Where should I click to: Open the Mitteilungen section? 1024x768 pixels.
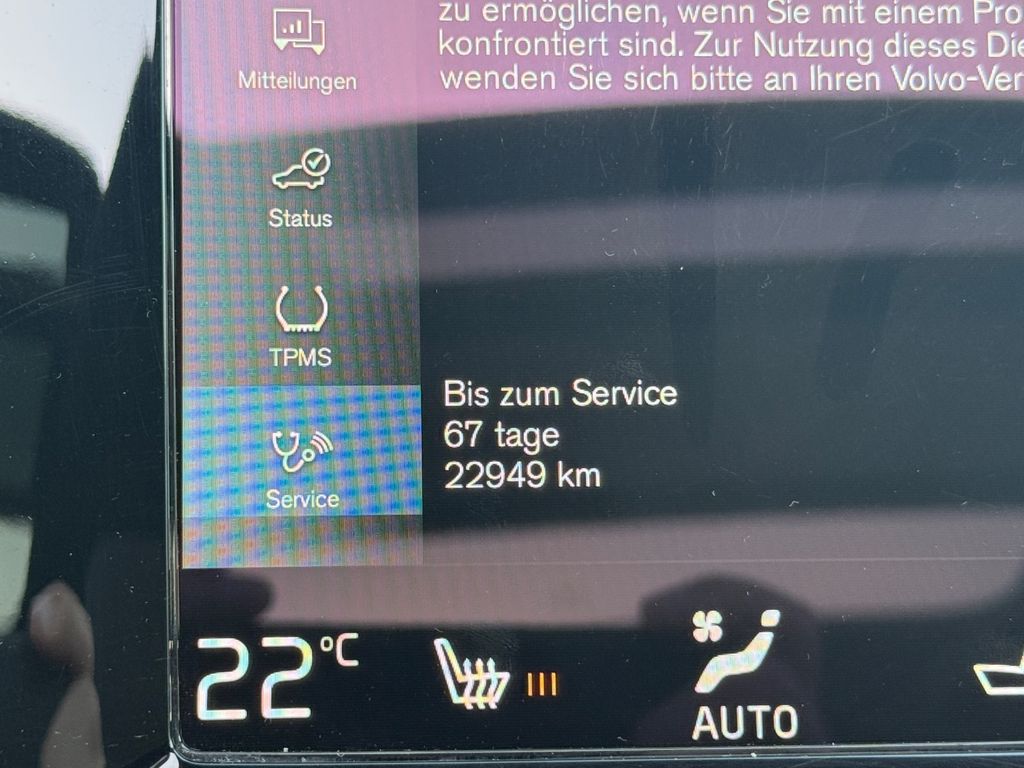point(297,50)
